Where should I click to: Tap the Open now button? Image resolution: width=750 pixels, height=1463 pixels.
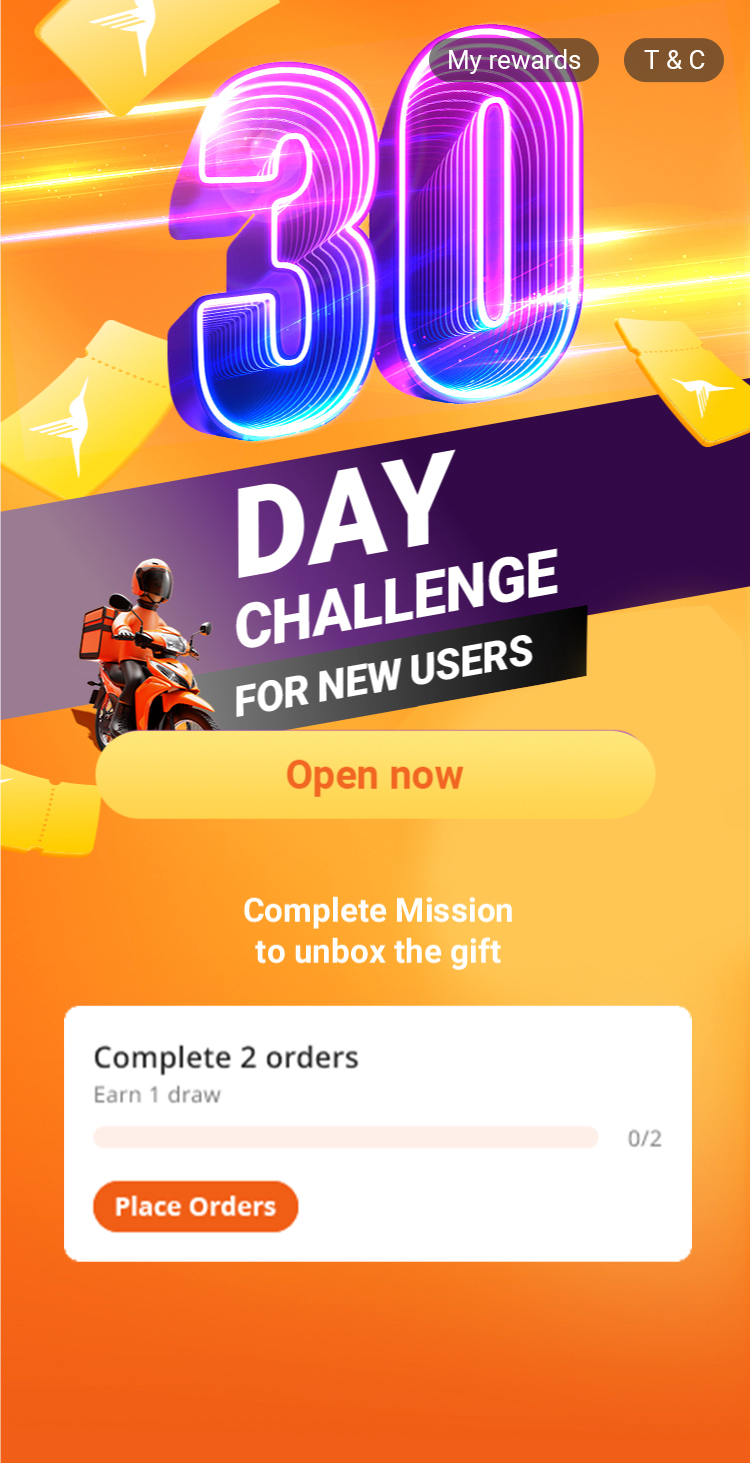pyautogui.click(x=375, y=775)
